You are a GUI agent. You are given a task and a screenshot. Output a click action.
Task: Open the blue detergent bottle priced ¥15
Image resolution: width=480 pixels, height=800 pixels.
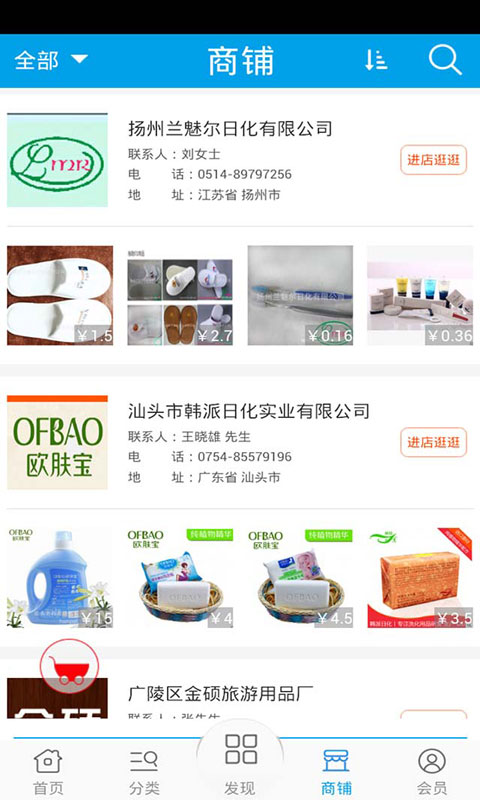click(x=60, y=578)
